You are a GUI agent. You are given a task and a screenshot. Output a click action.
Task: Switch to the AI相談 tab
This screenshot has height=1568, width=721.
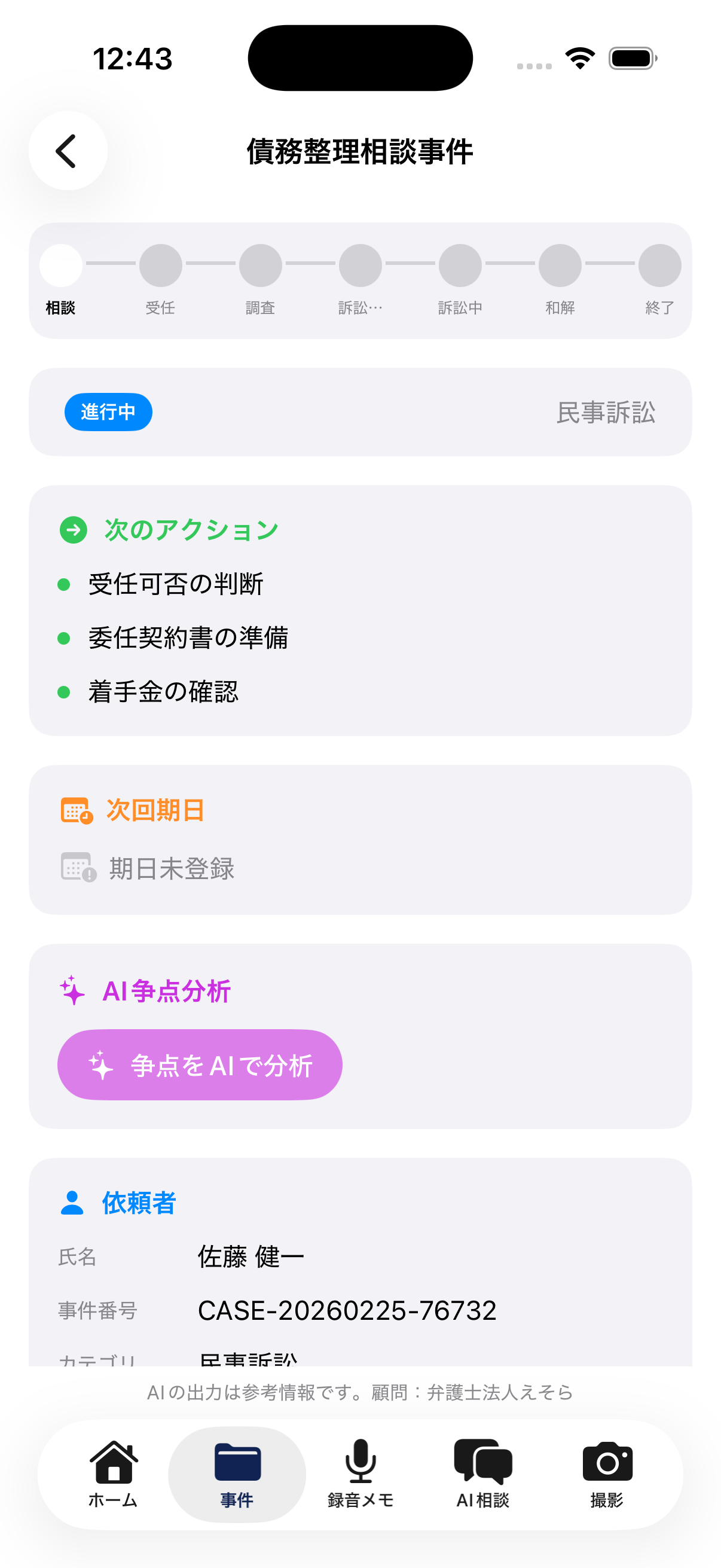[483, 1474]
